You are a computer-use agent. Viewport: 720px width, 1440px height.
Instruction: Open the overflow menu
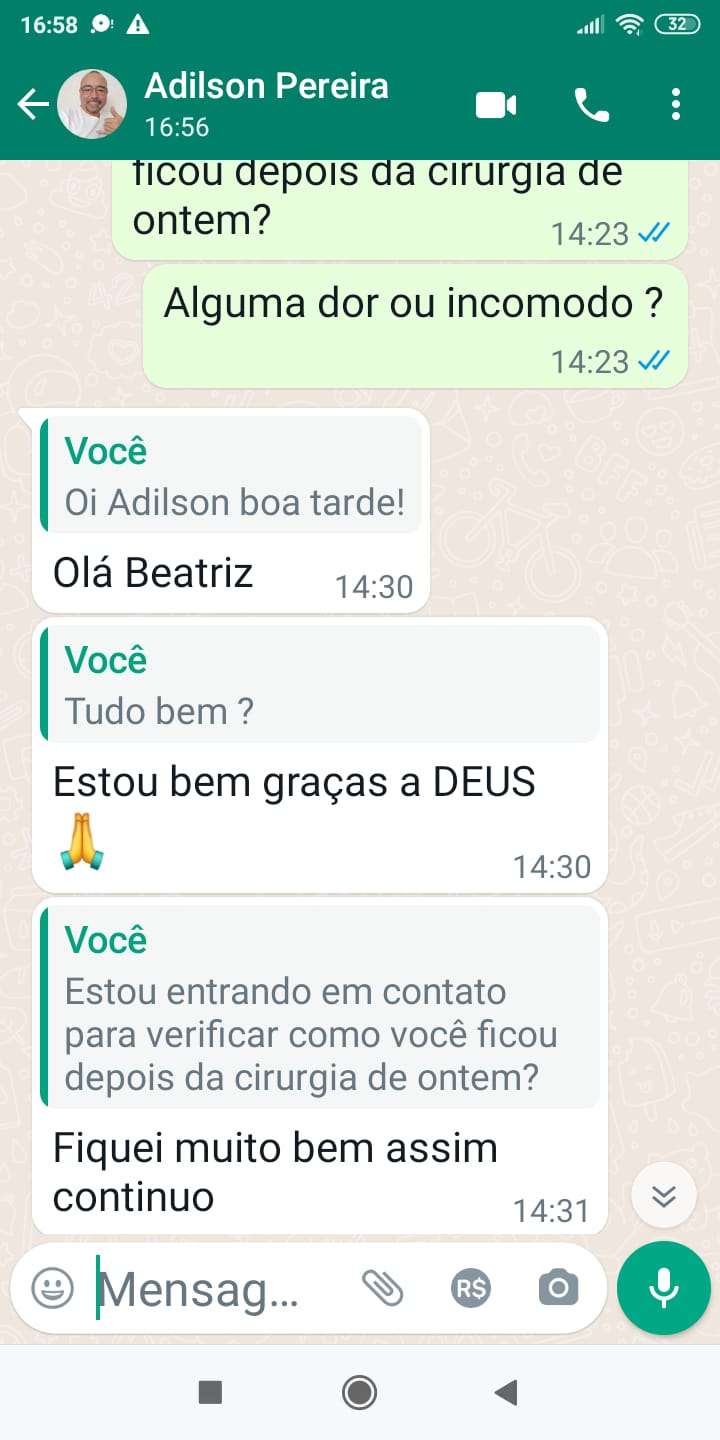coord(676,104)
